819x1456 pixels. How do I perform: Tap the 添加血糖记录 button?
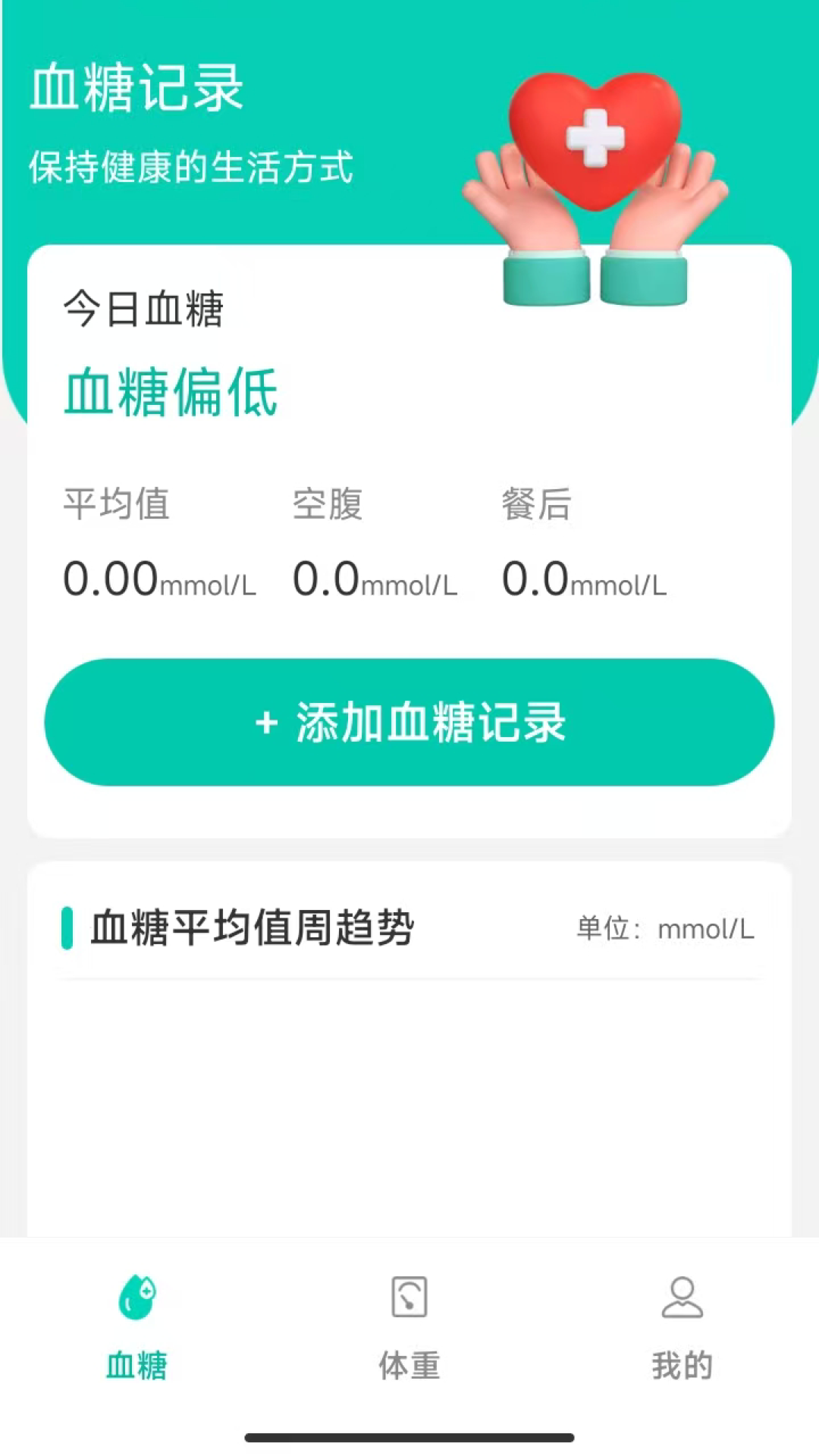(x=409, y=722)
